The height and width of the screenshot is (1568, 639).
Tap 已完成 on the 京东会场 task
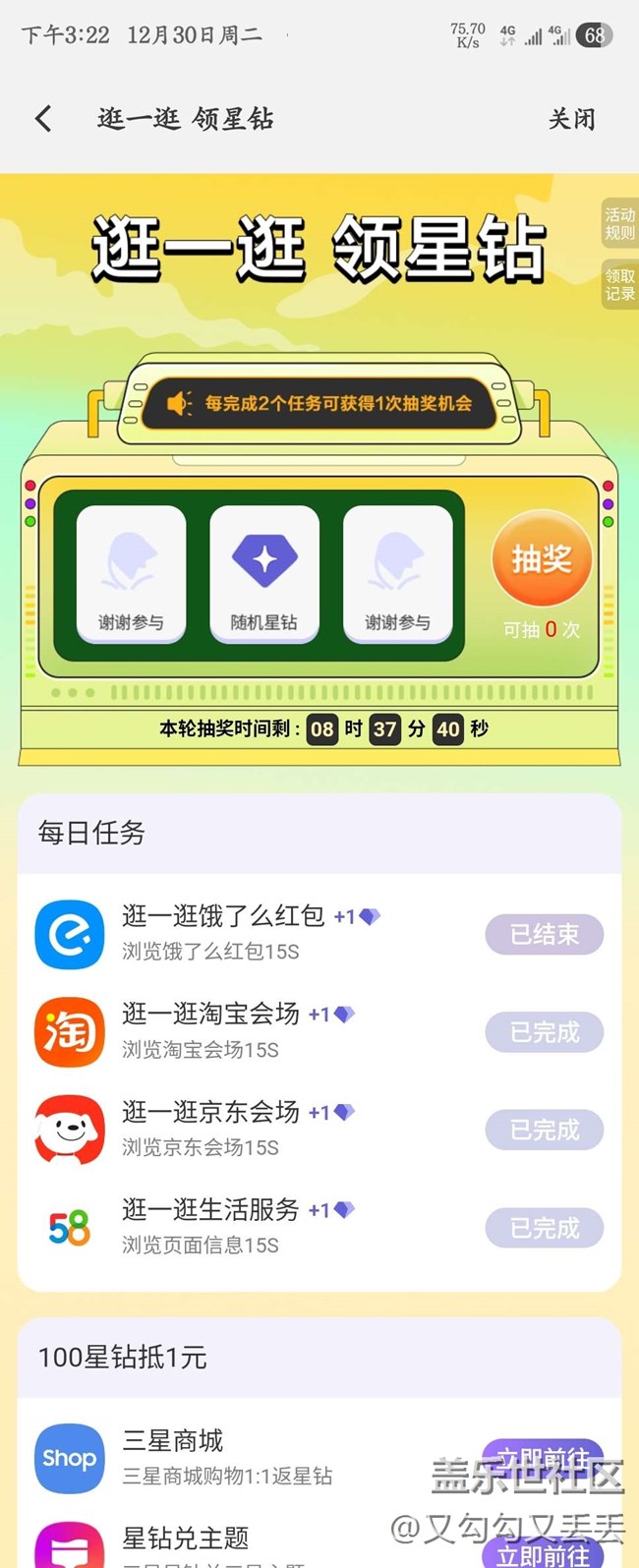coord(544,1131)
